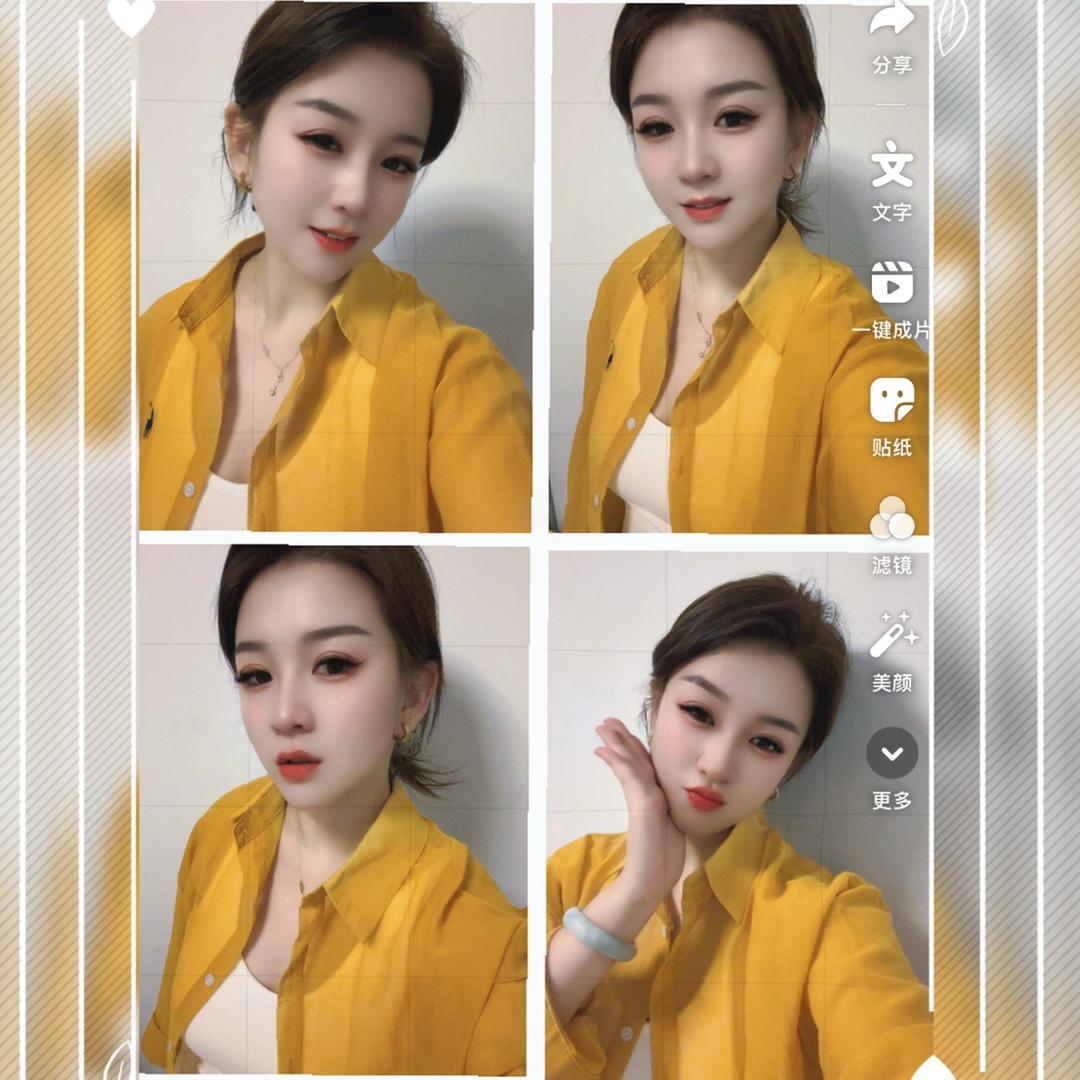
Task: Add text with the 文字 tool
Action: click(x=891, y=166)
